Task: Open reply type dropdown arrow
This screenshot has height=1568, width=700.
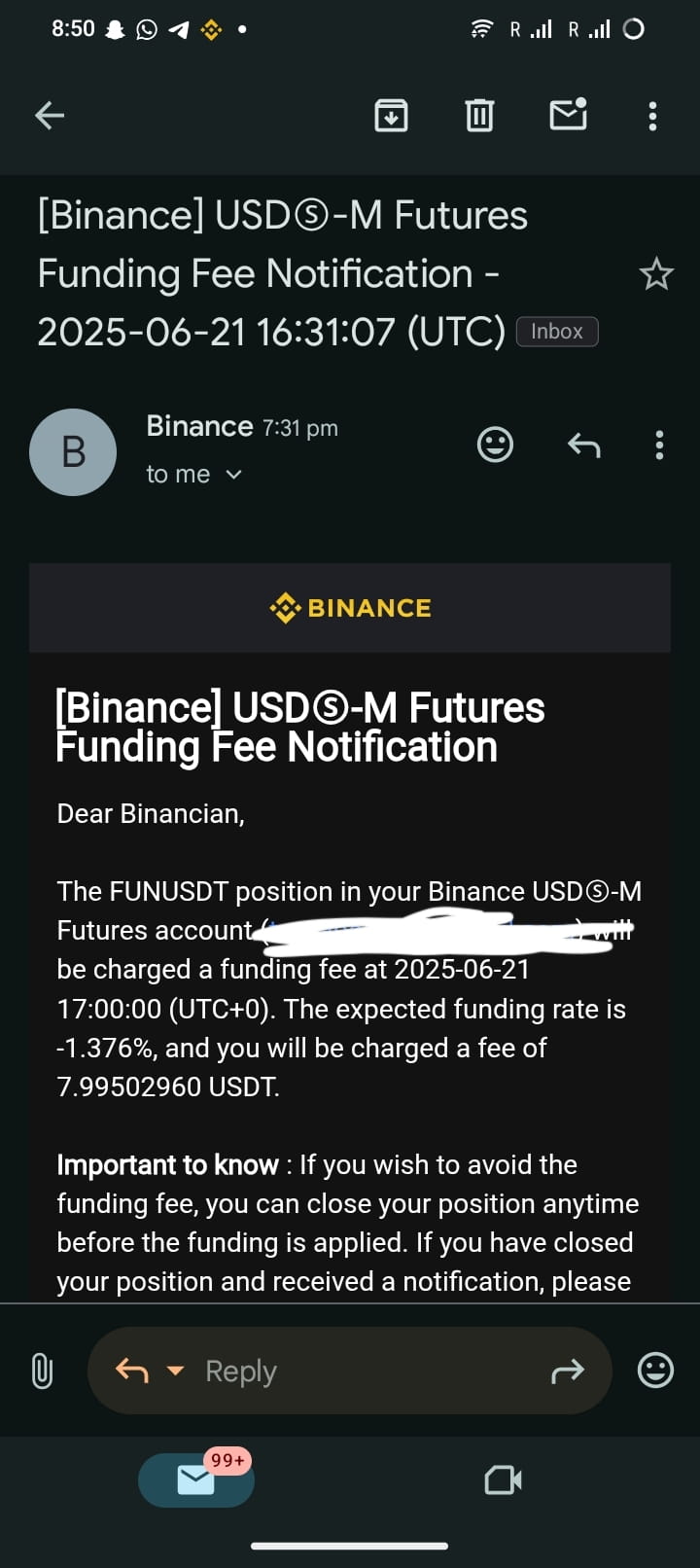Action: click(x=175, y=1371)
